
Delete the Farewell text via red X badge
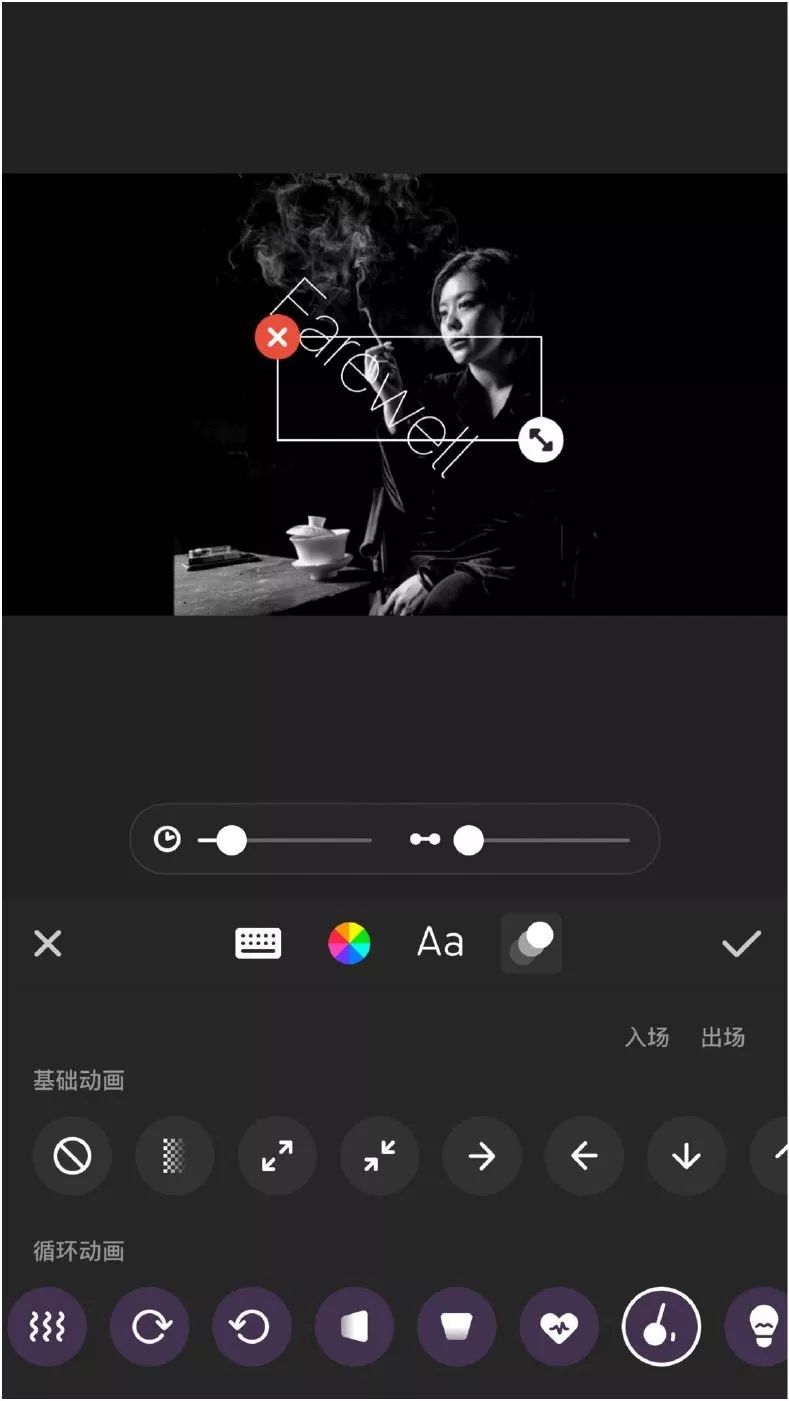pyautogui.click(x=277, y=337)
